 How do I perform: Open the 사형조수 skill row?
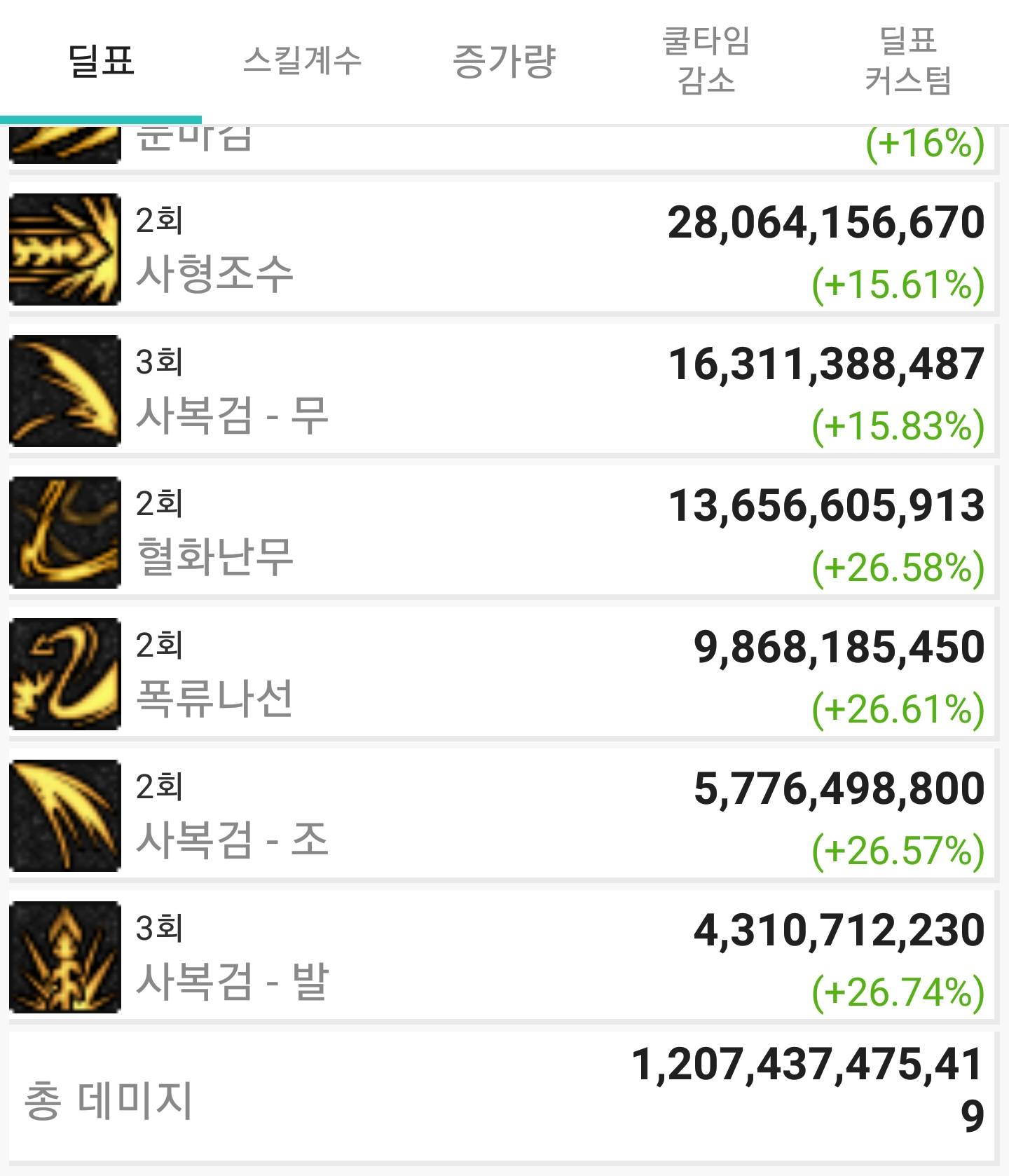502,249
